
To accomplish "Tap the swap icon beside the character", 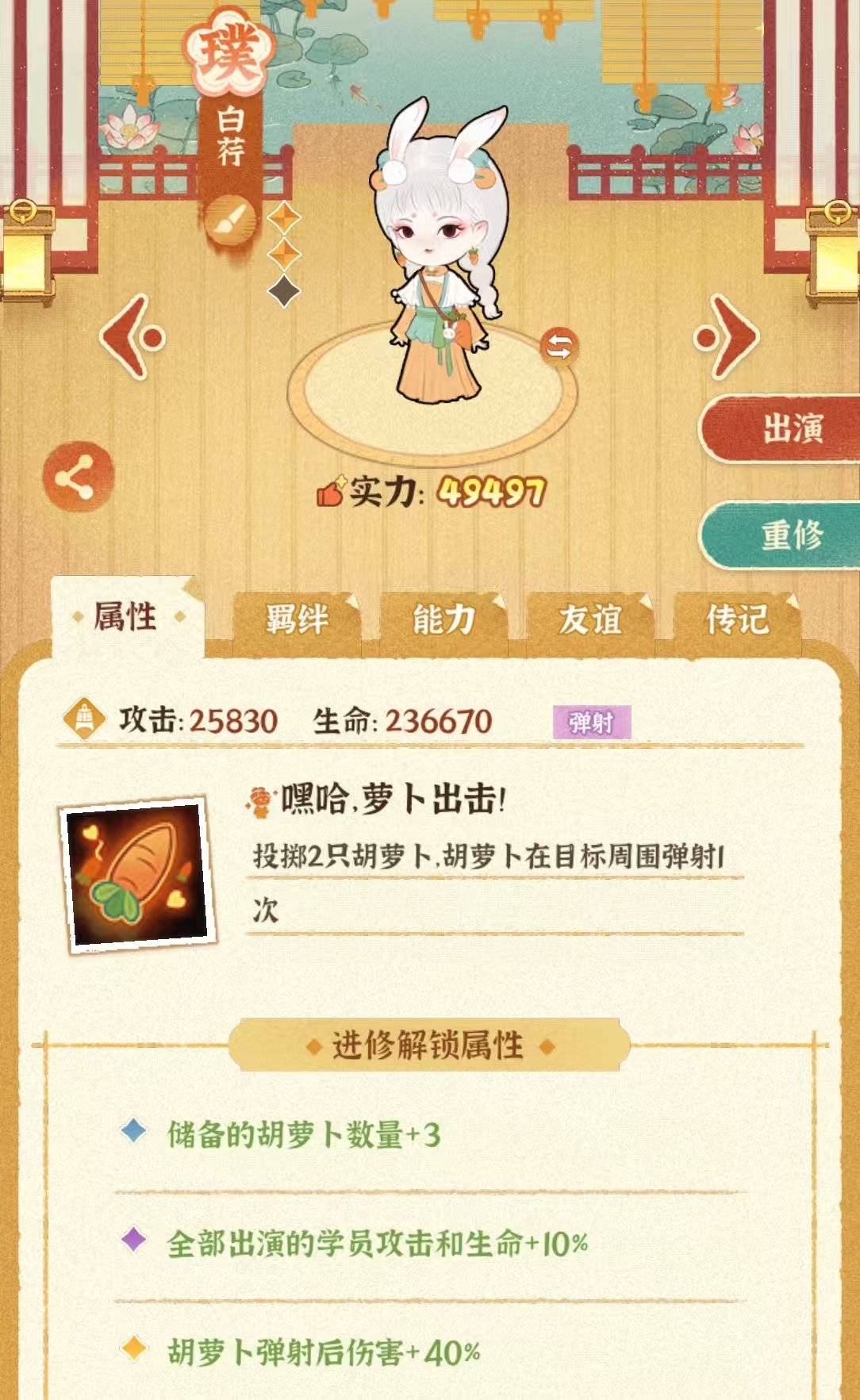I will [x=559, y=347].
